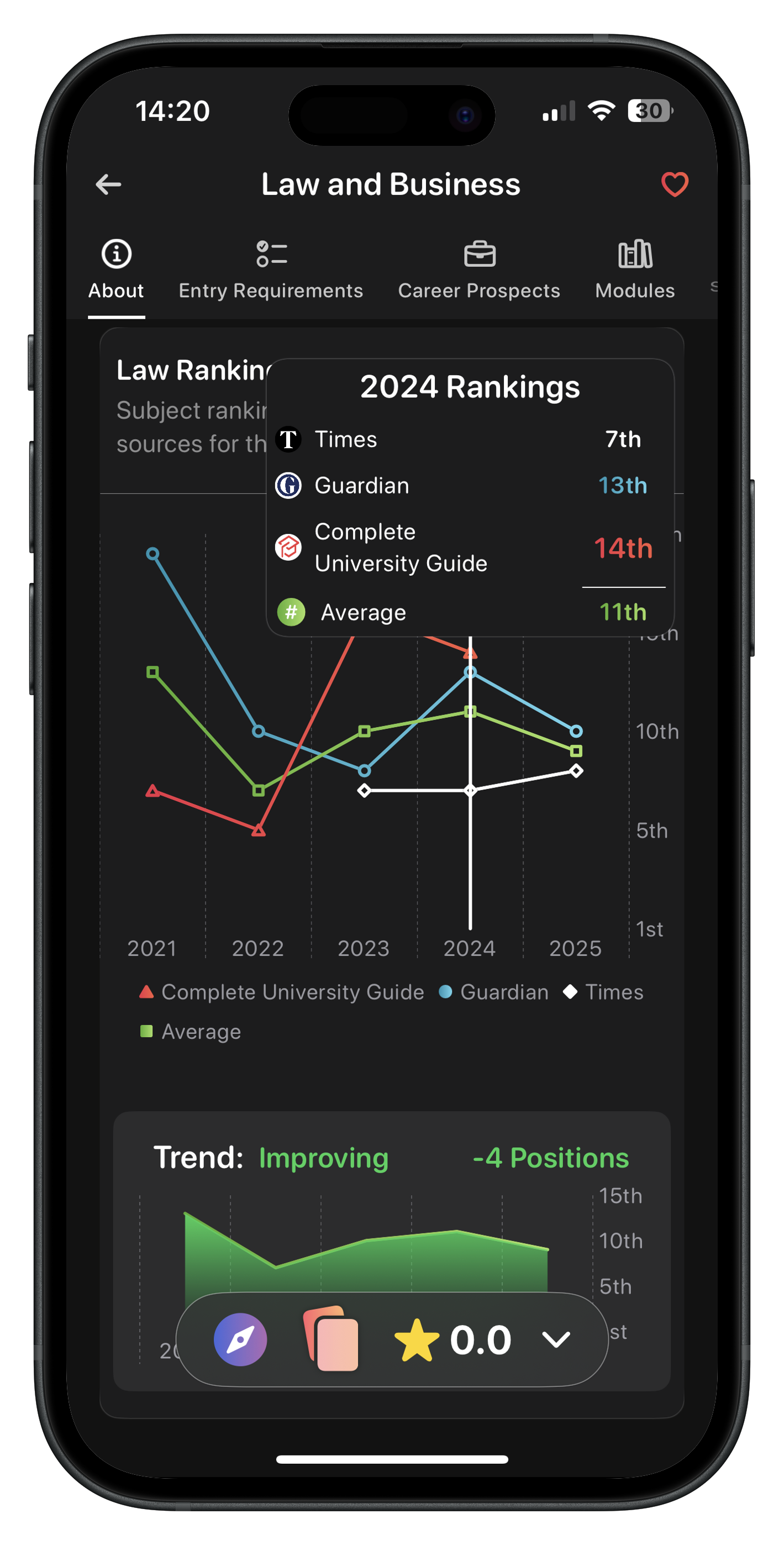Viewport: 784px width, 1545px height.
Task: Select the 2025 Guardian data point
Action: [x=576, y=731]
